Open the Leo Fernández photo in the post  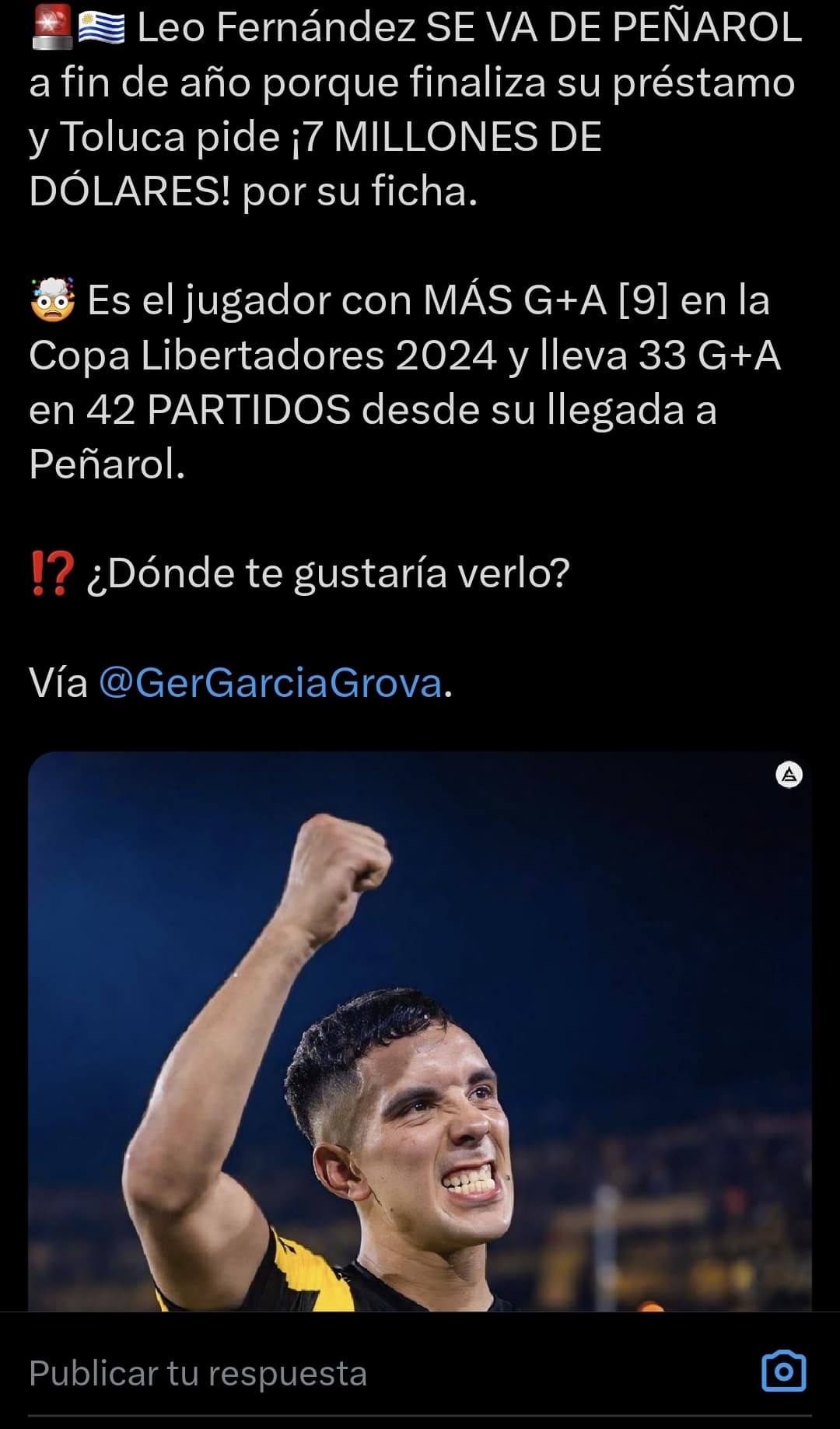coord(420,1031)
